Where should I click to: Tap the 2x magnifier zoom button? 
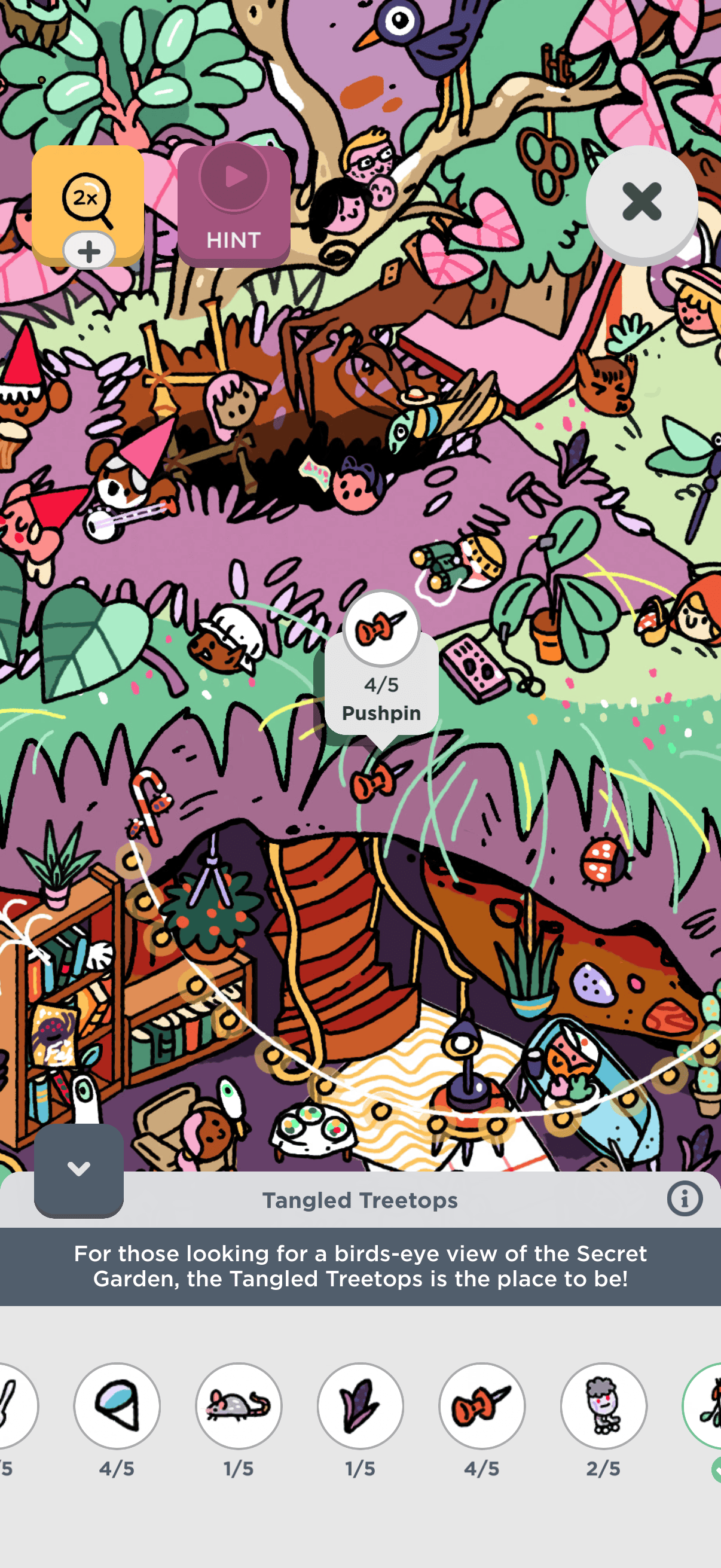(x=88, y=204)
